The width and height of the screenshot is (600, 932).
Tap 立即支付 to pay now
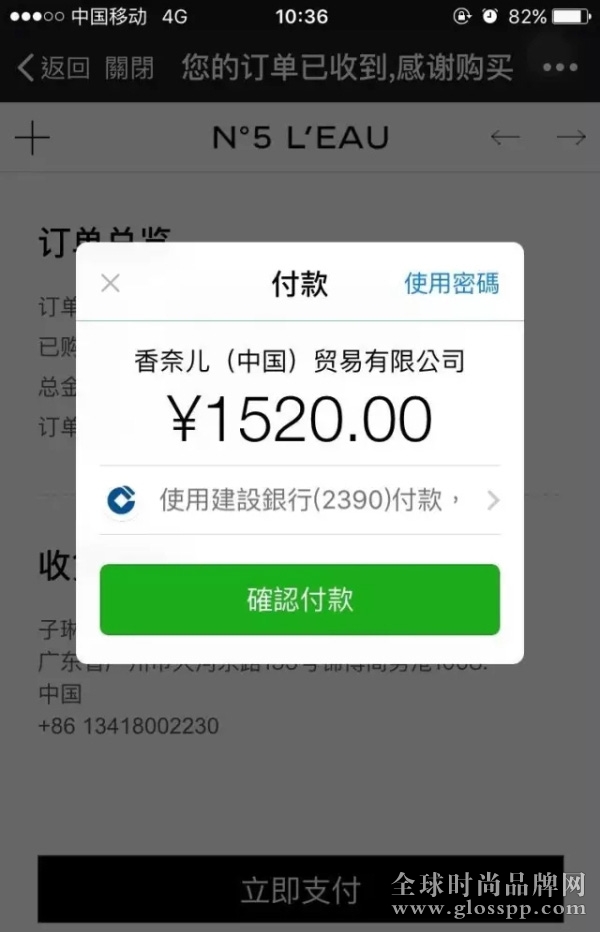coord(300,889)
